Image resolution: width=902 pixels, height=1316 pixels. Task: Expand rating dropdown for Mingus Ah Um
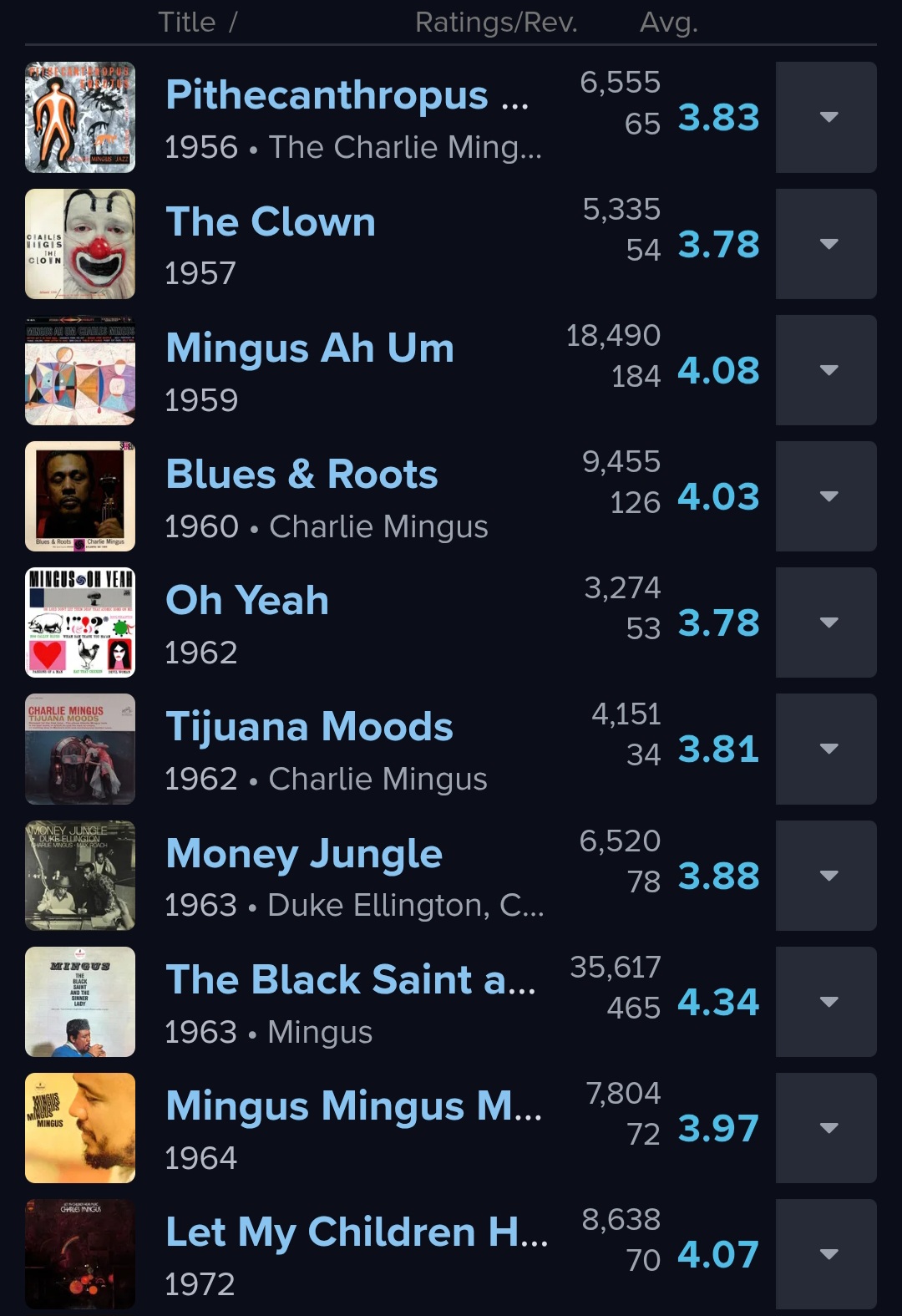pyautogui.click(x=826, y=370)
